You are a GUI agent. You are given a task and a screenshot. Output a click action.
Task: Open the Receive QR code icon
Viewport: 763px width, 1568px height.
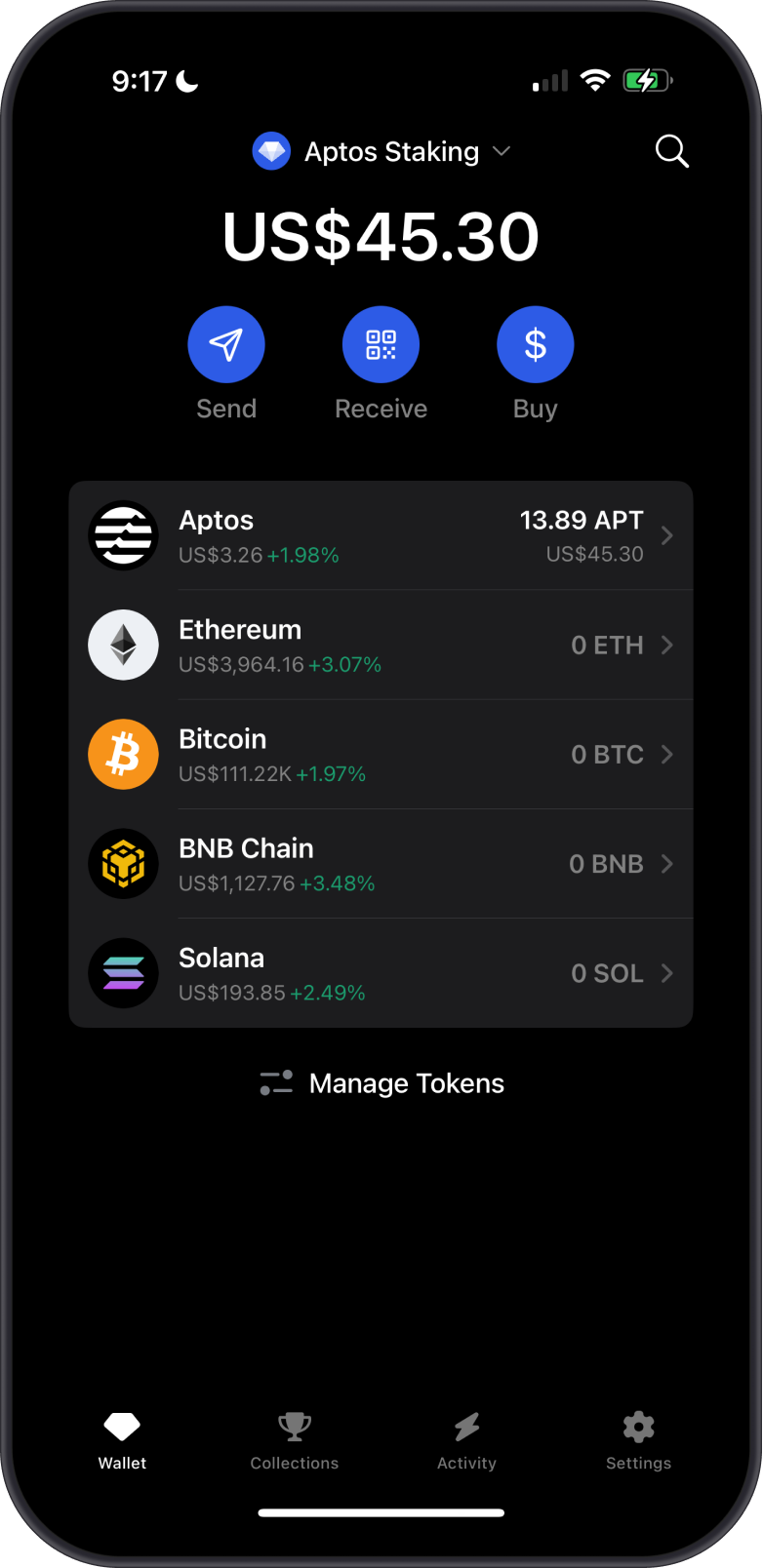(381, 344)
